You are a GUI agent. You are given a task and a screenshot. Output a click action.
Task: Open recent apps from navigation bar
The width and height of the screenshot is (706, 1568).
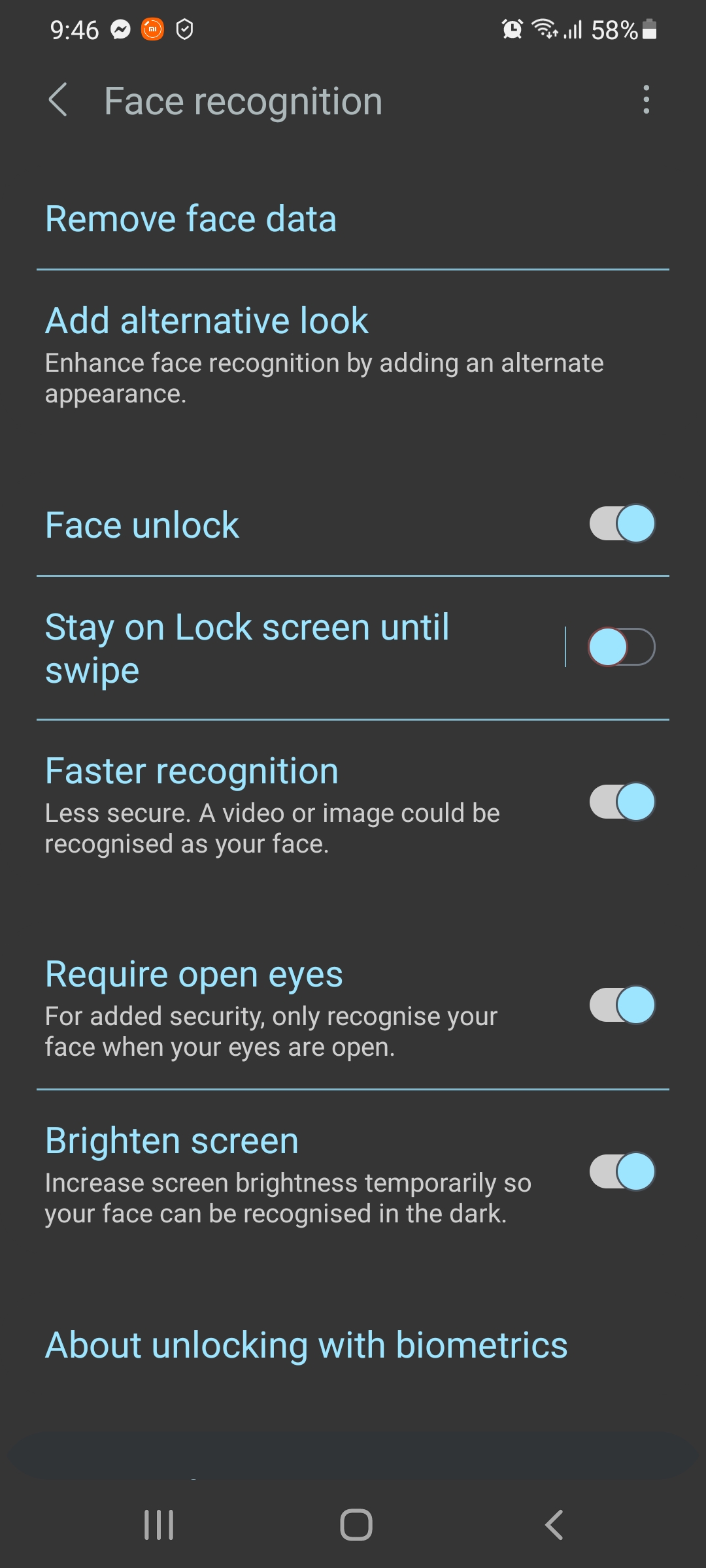tap(159, 1525)
